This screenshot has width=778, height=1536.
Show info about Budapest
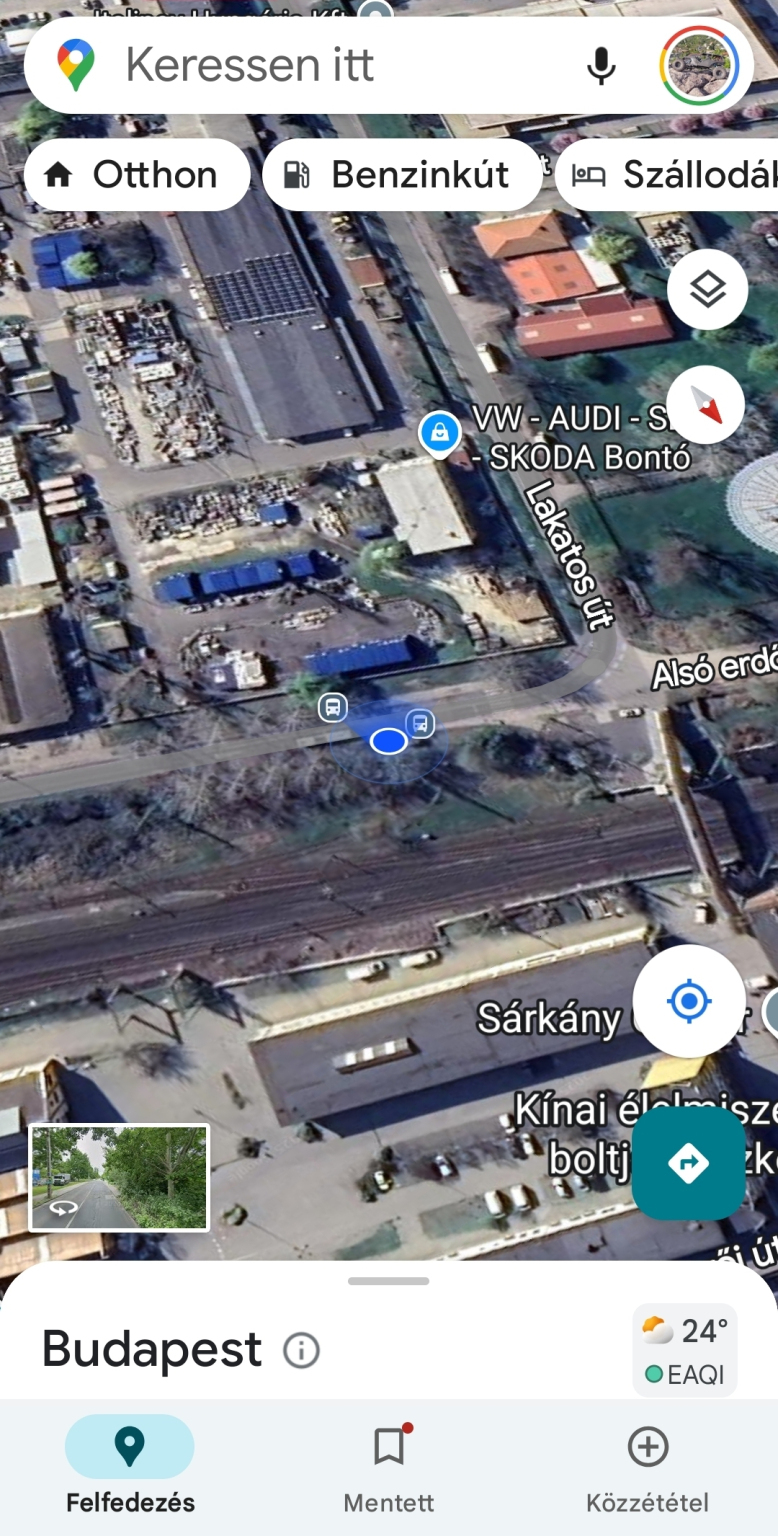click(301, 1351)
